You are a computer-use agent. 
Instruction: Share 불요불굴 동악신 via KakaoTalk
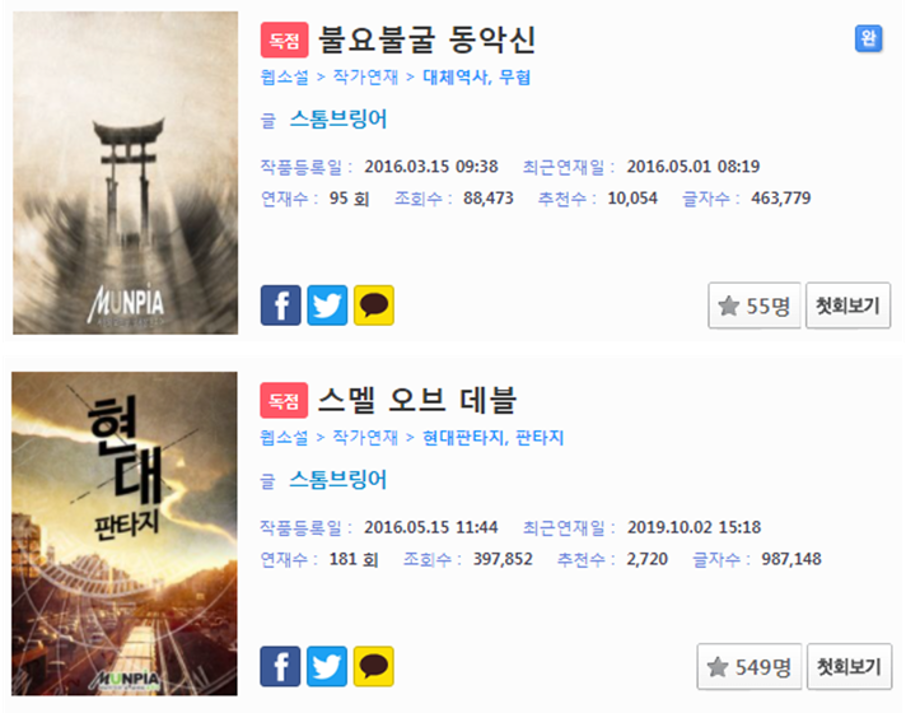(373, 305)
